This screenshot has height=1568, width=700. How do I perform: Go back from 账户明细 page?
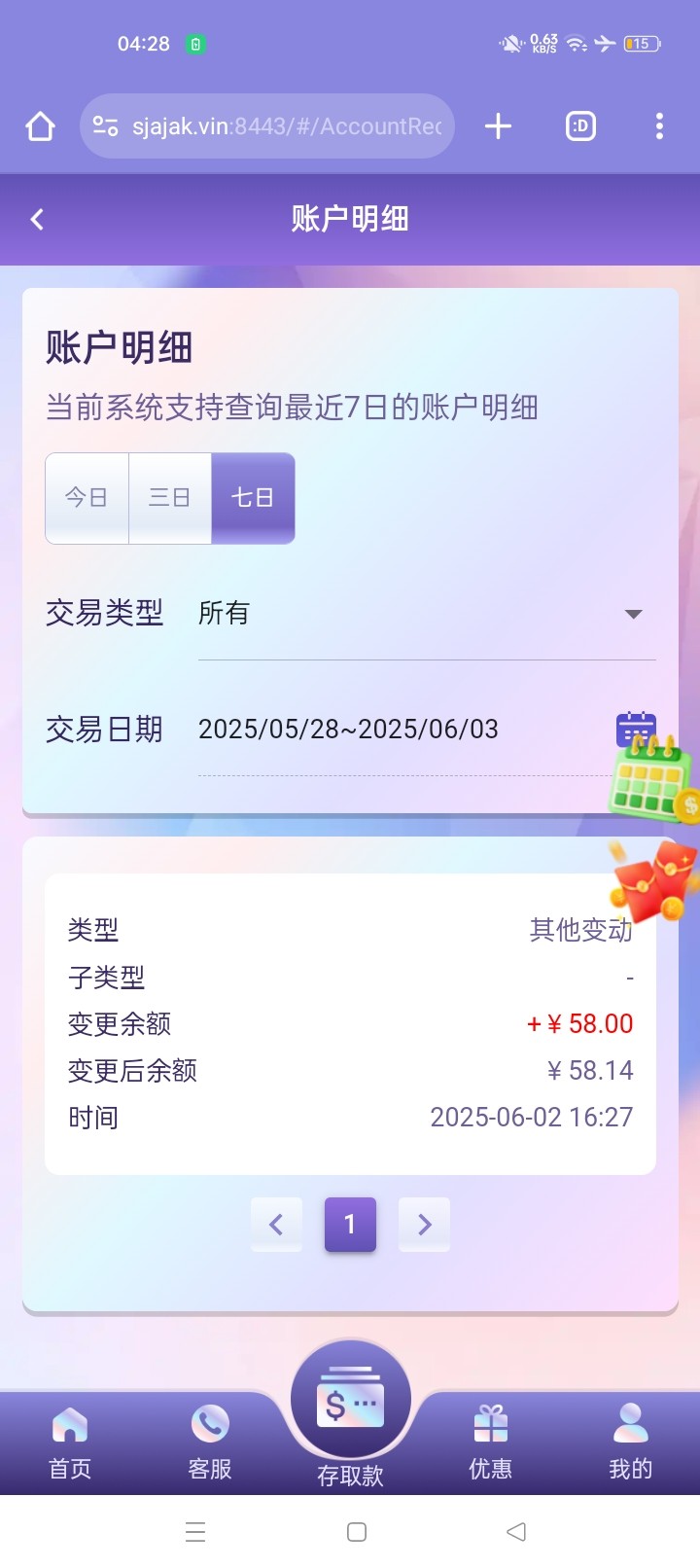(37, 220)
